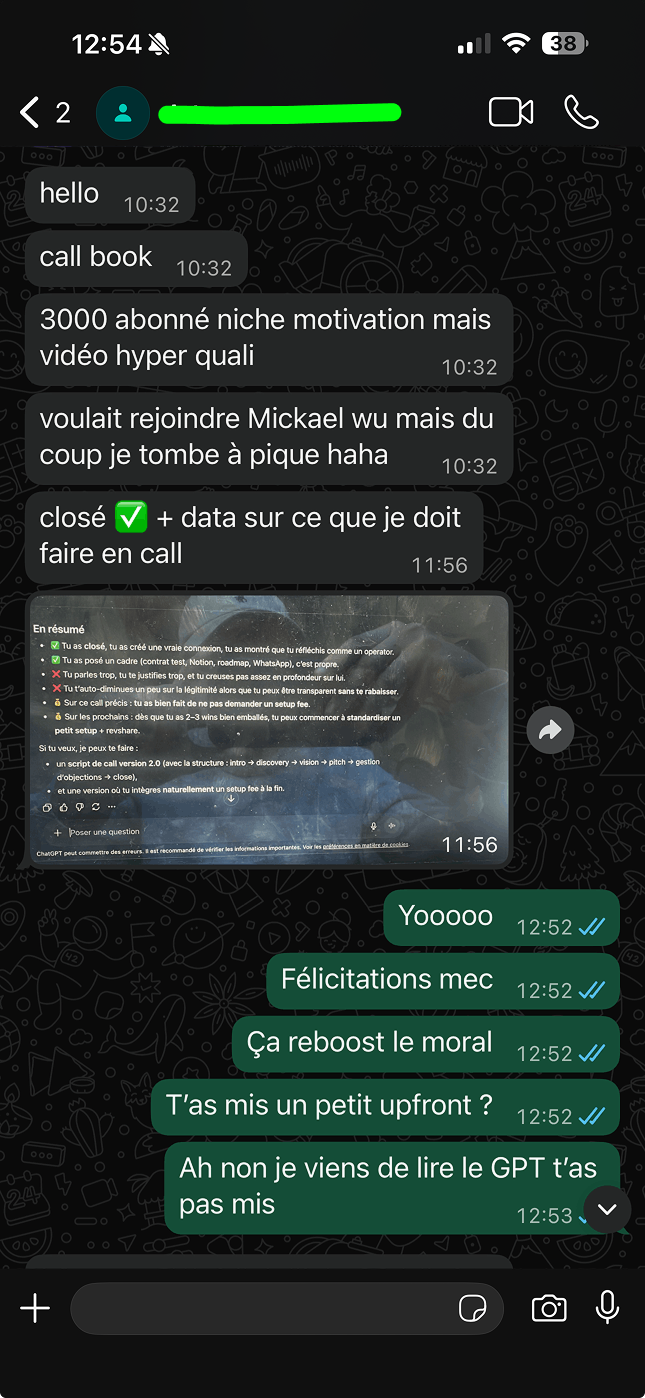Jump to the latest messages
The width and height of the screenshot is (645, 1398).
(x=607, y=1209)
